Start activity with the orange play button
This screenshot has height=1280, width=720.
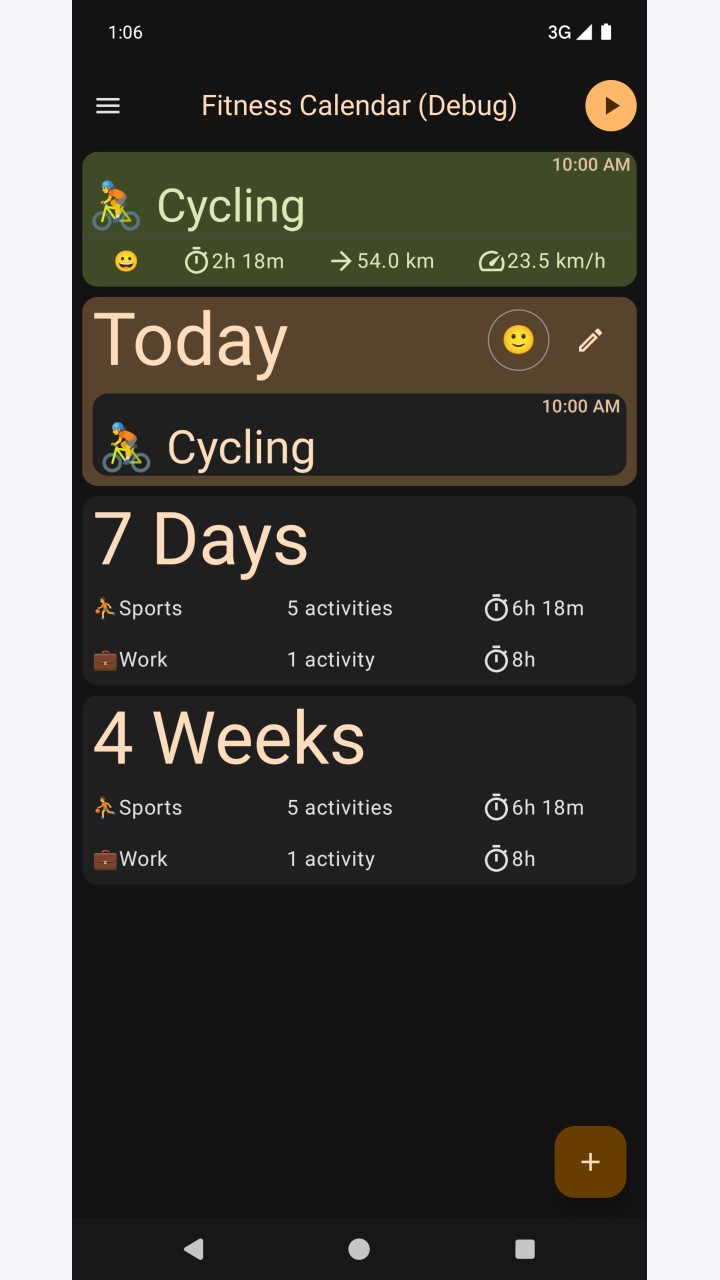click(611, 106)
